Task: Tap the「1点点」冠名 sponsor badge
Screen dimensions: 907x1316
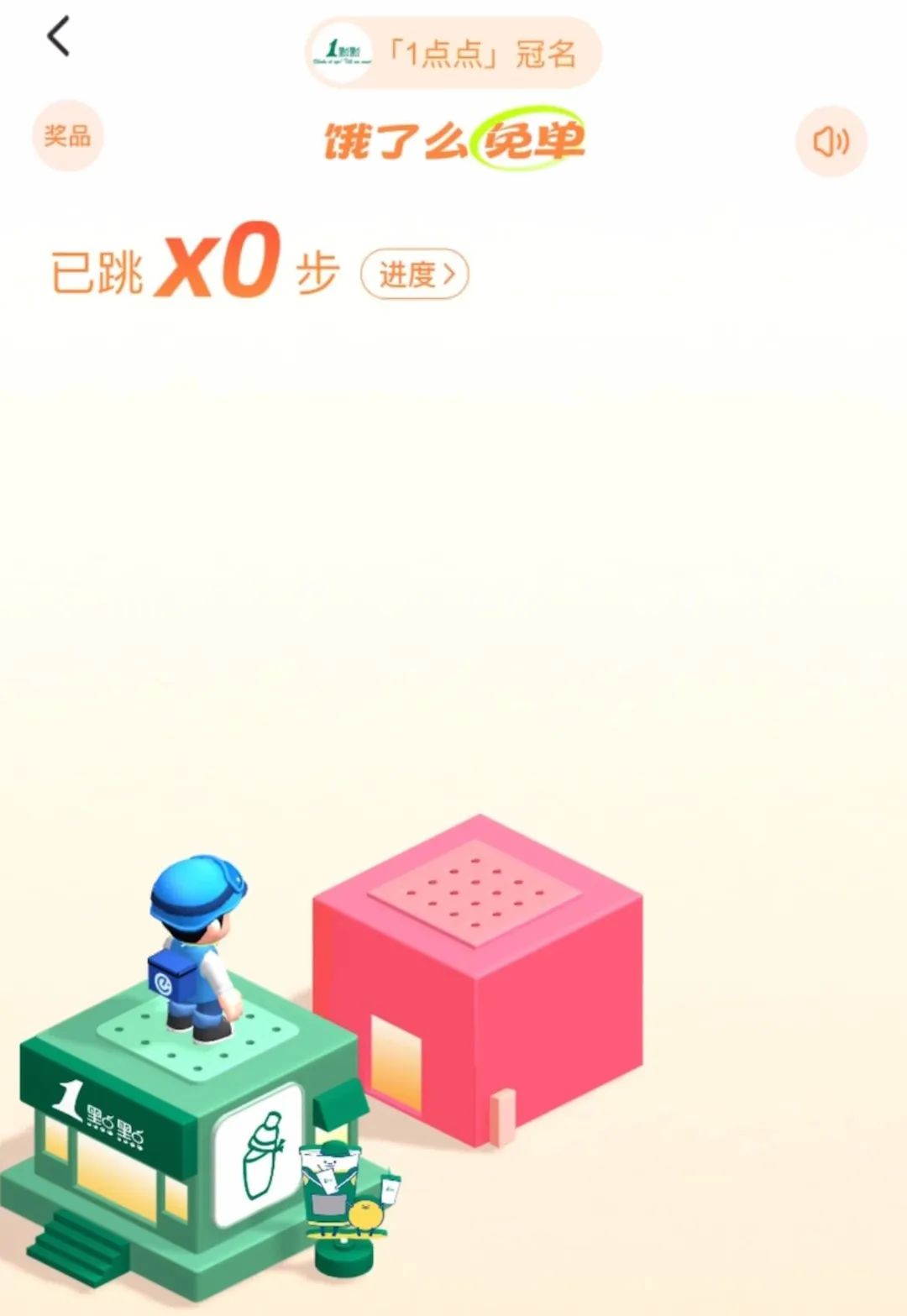Action: coord(453,53)
